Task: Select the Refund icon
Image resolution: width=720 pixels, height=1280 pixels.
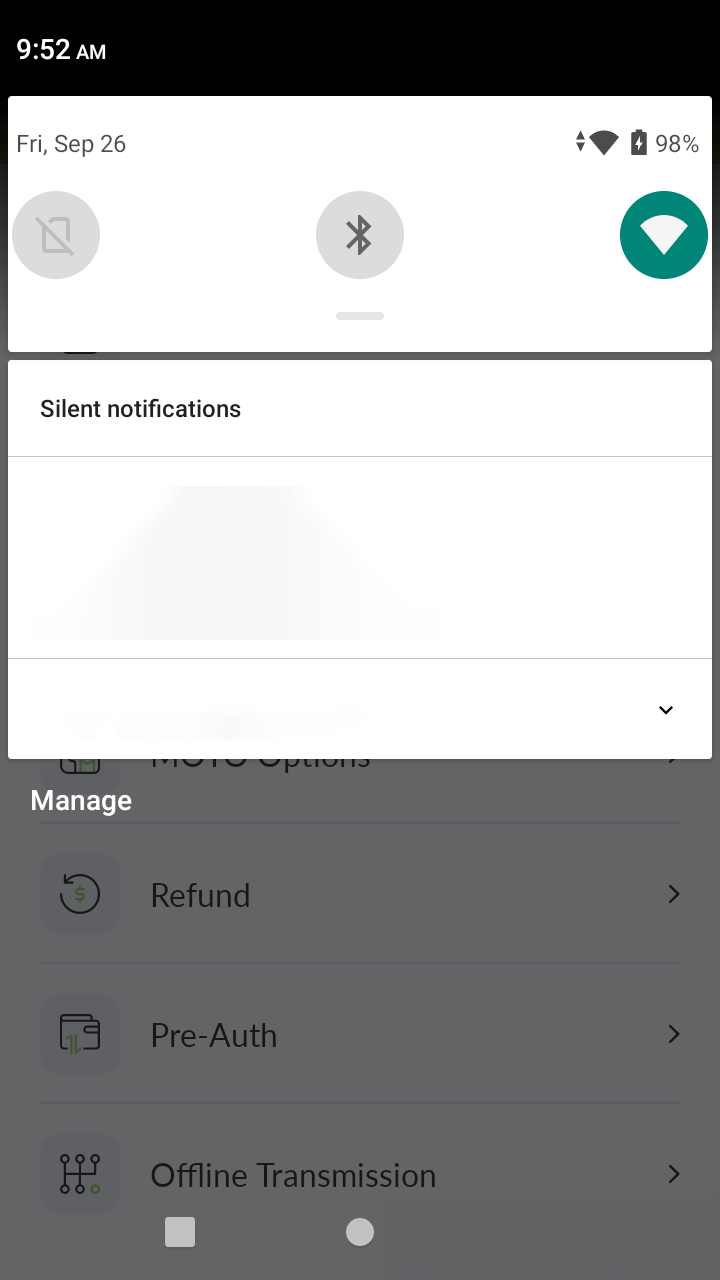Action: (80, 894)
